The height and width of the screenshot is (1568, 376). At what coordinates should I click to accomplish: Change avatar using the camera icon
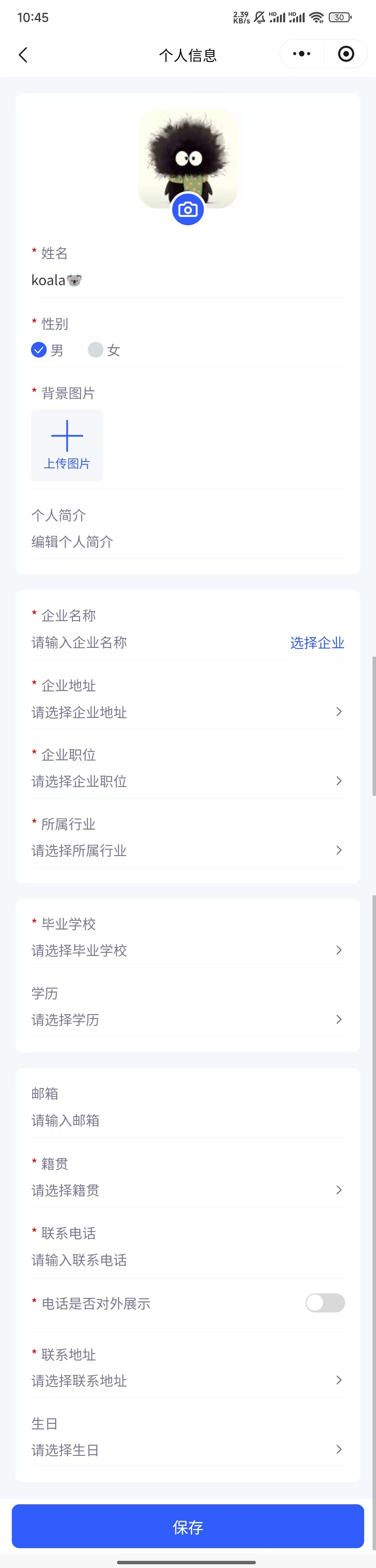click(188, 210)
